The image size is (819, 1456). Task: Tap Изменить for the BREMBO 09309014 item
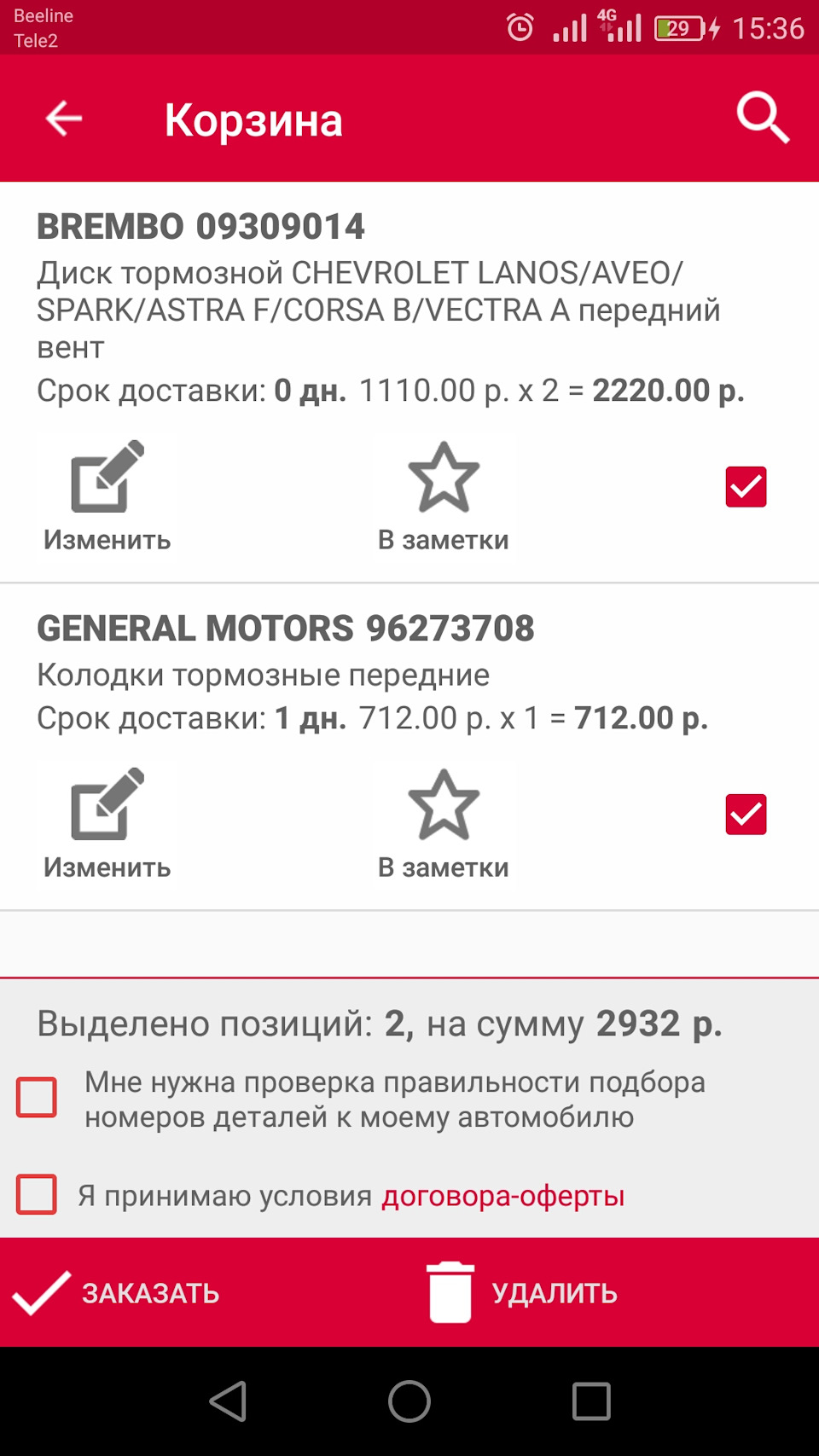pos(107,496)
